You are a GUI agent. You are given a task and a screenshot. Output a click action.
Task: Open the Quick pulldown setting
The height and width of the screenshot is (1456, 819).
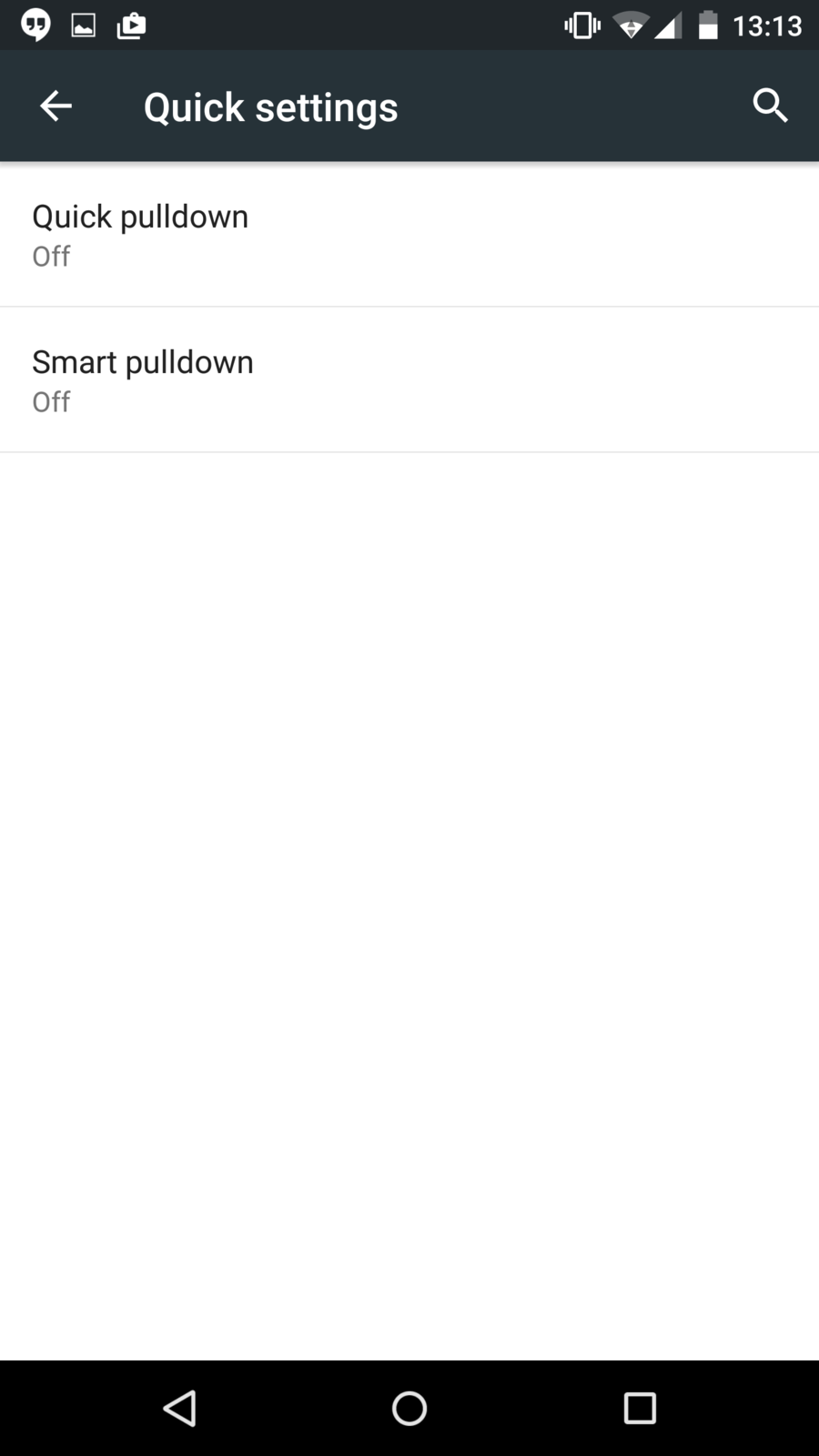pos(409,235)
